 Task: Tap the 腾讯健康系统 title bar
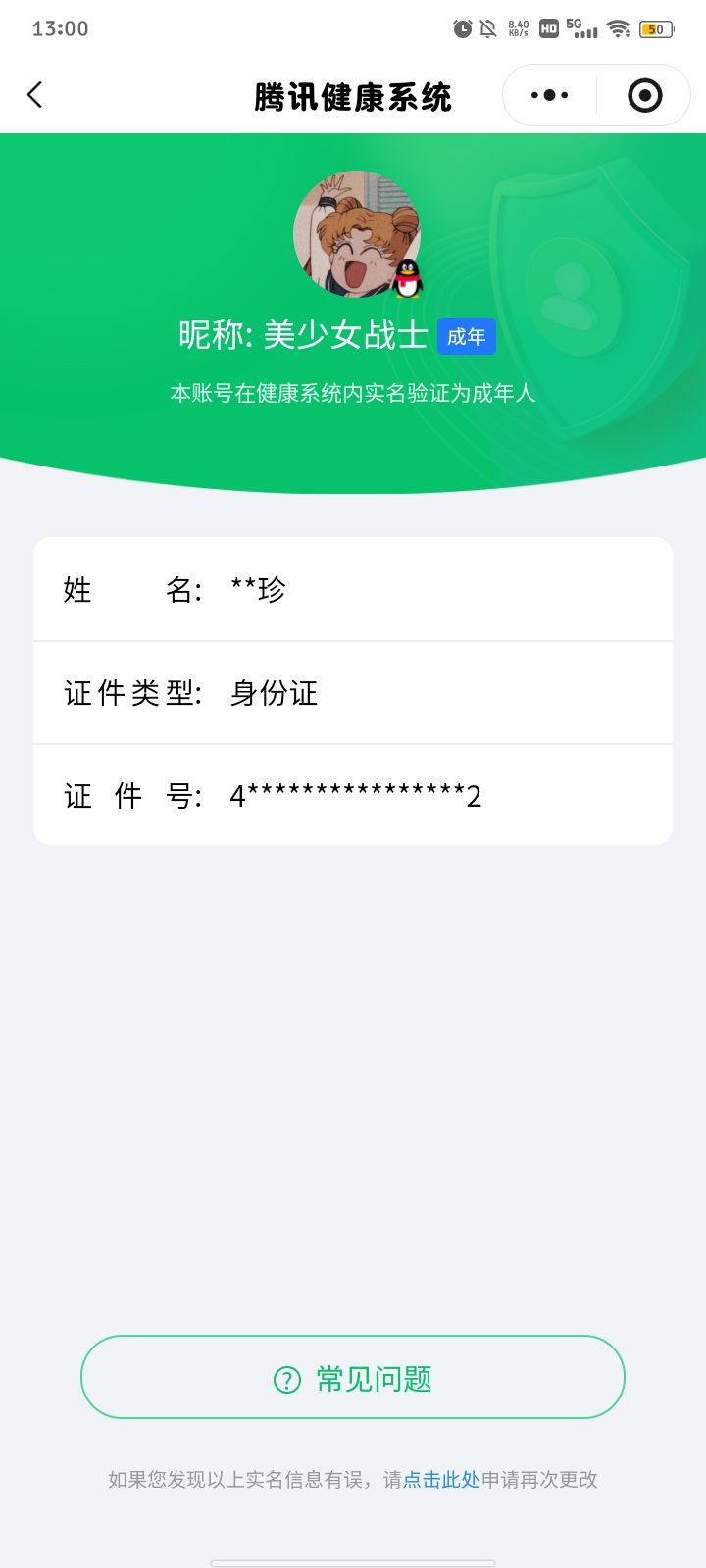point(353,95)
